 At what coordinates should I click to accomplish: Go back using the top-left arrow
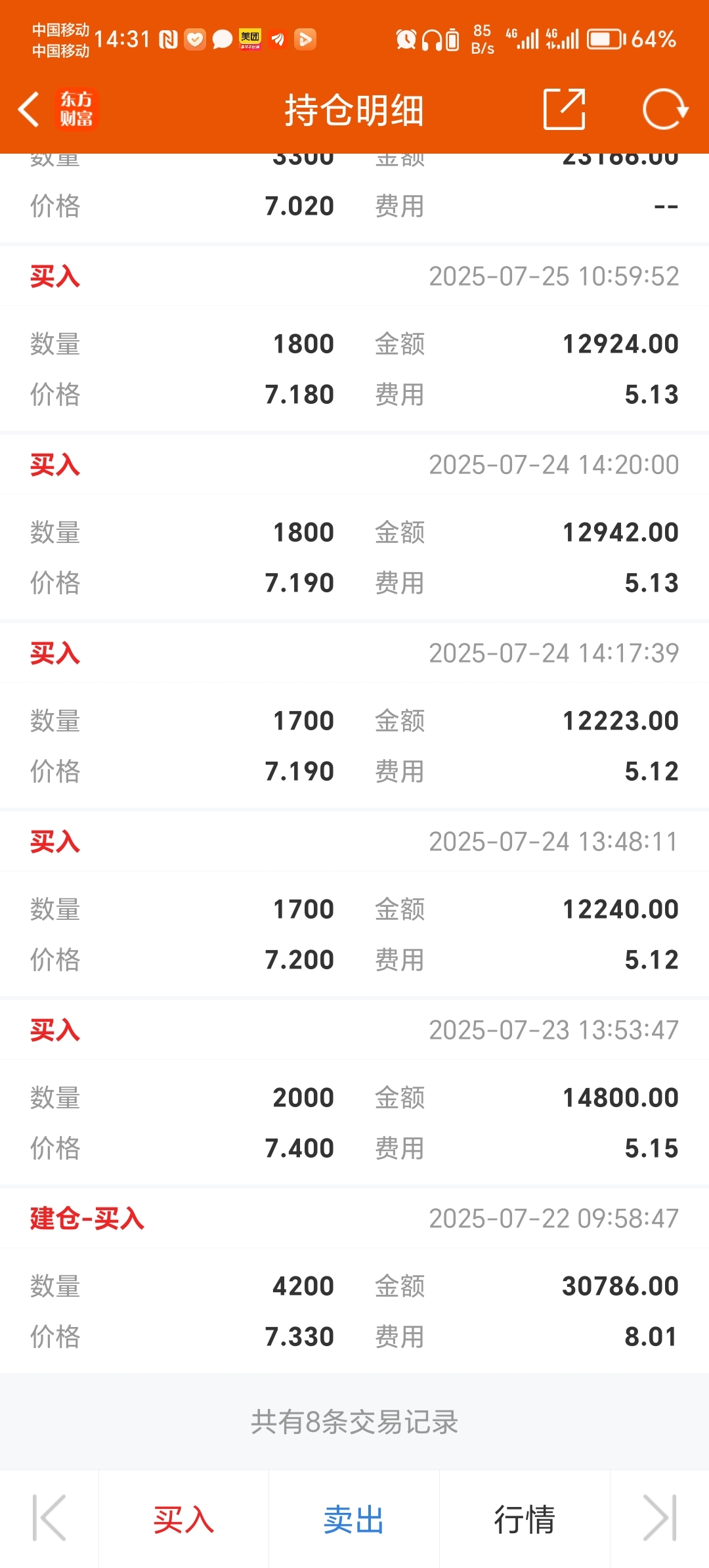click(x=29, y=109)
